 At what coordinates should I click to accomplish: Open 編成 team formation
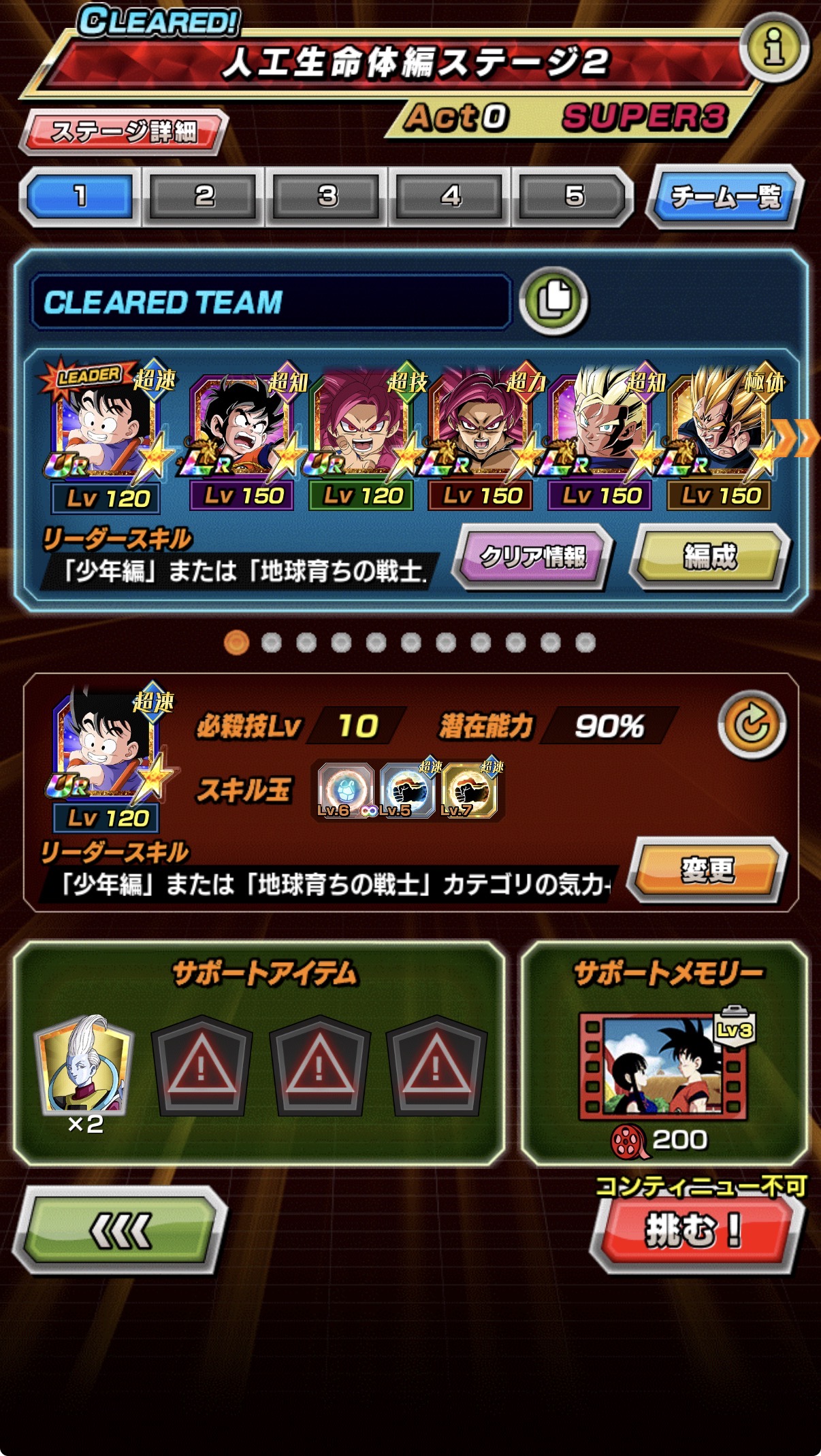point(710,557)
